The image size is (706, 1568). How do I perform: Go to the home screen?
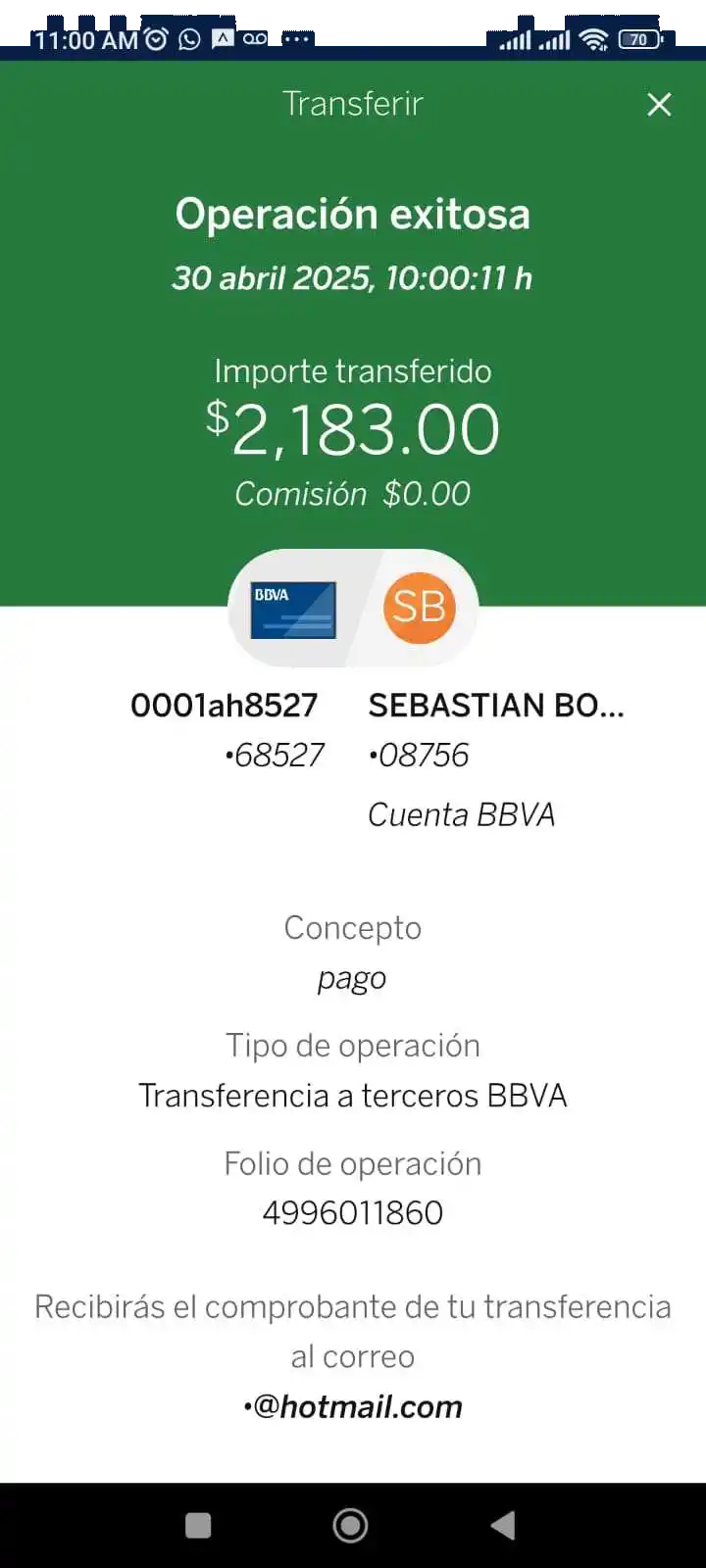[351, 1525]
